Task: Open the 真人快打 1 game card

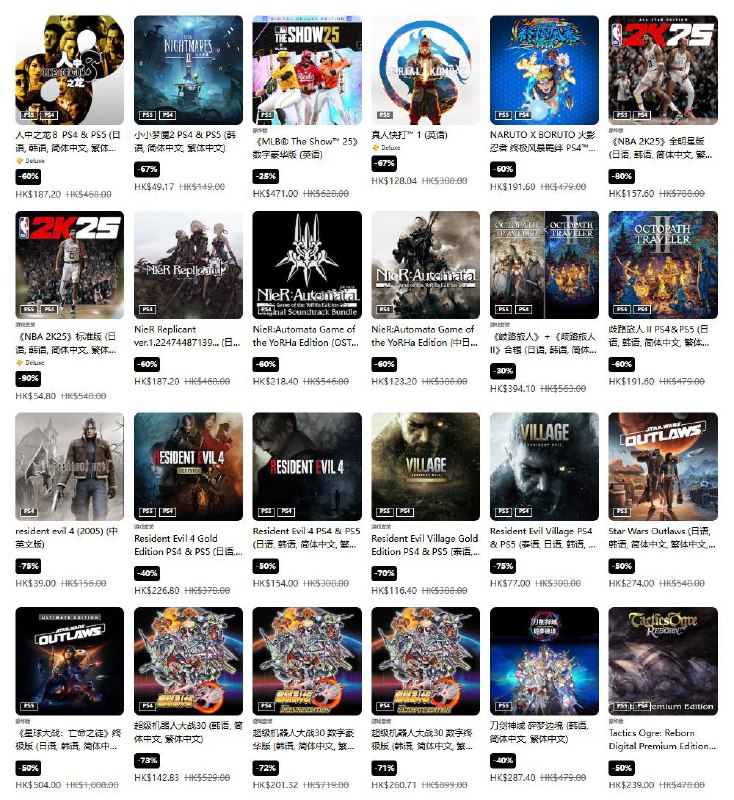Action: tap(425, 70)
